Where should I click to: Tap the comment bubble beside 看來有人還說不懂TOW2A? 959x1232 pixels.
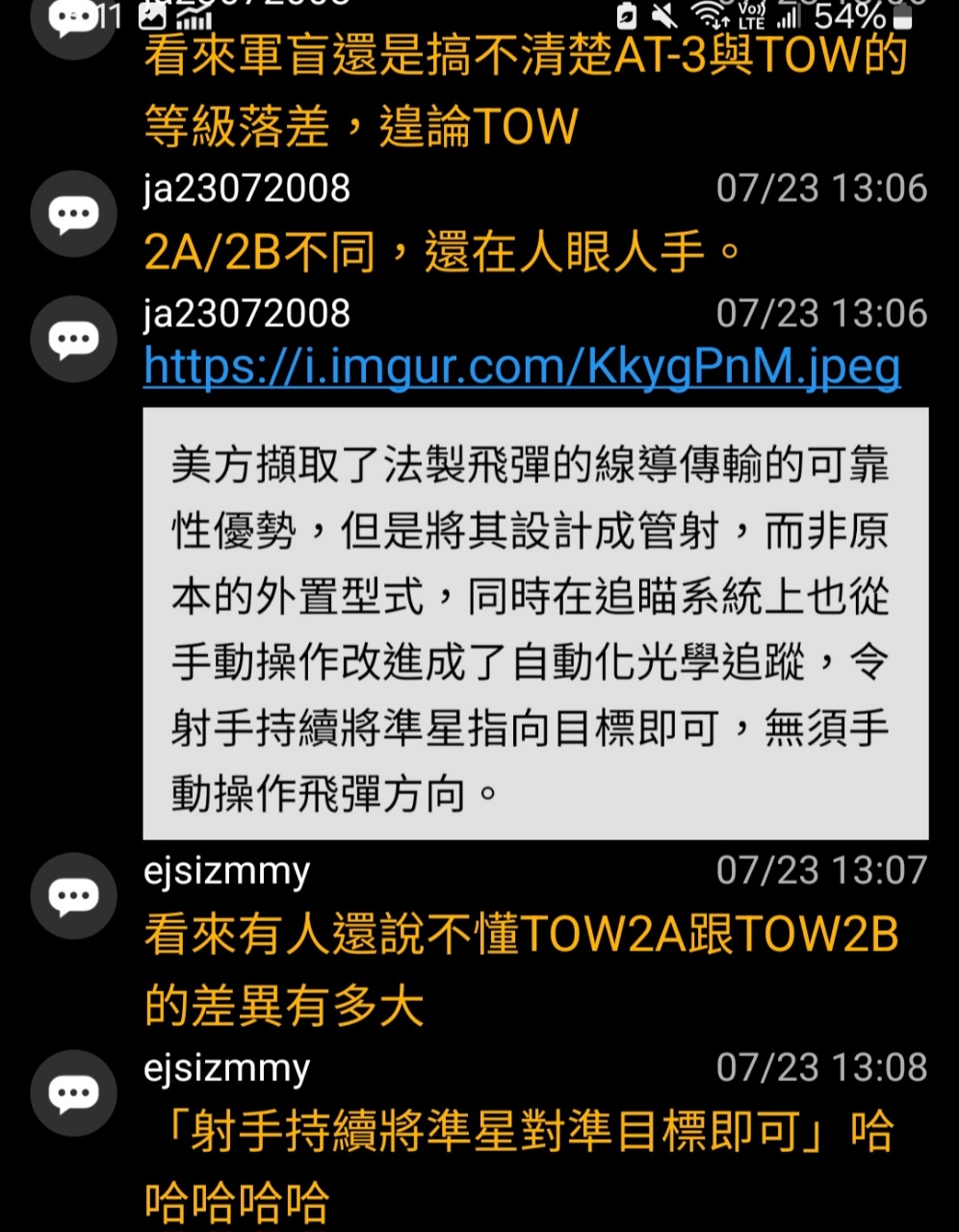(x=74, y=896)
